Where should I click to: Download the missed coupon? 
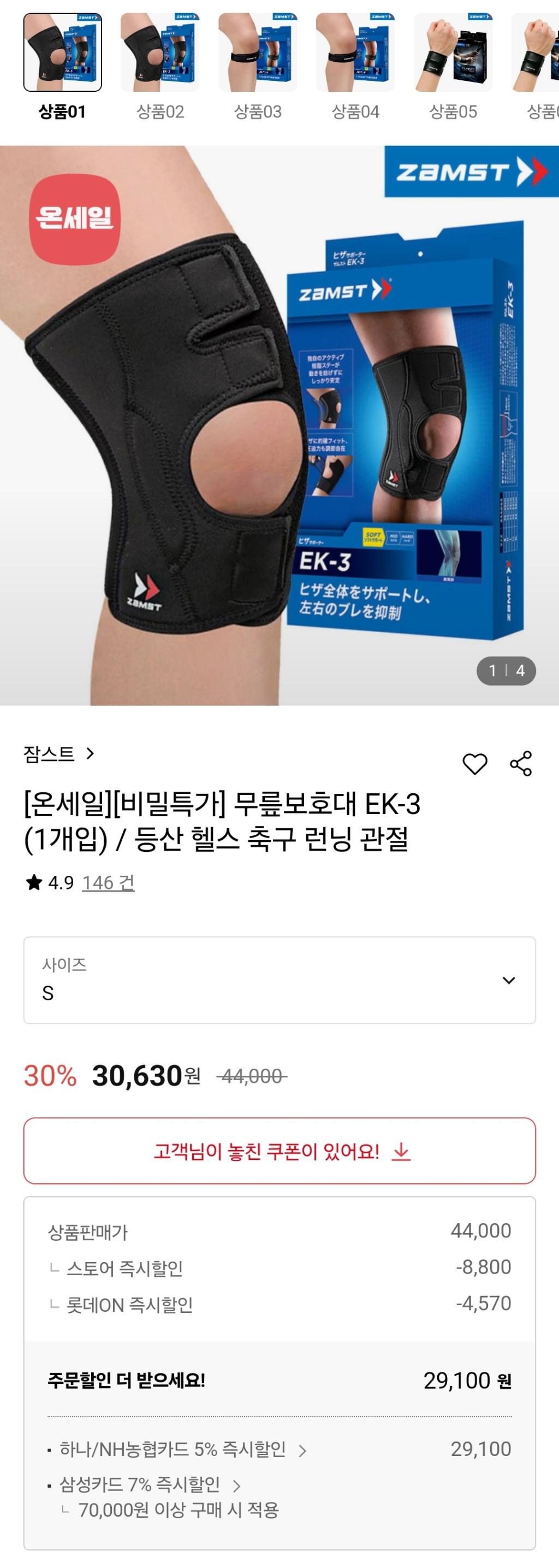pyautogui.click(x=279, y=1151)
